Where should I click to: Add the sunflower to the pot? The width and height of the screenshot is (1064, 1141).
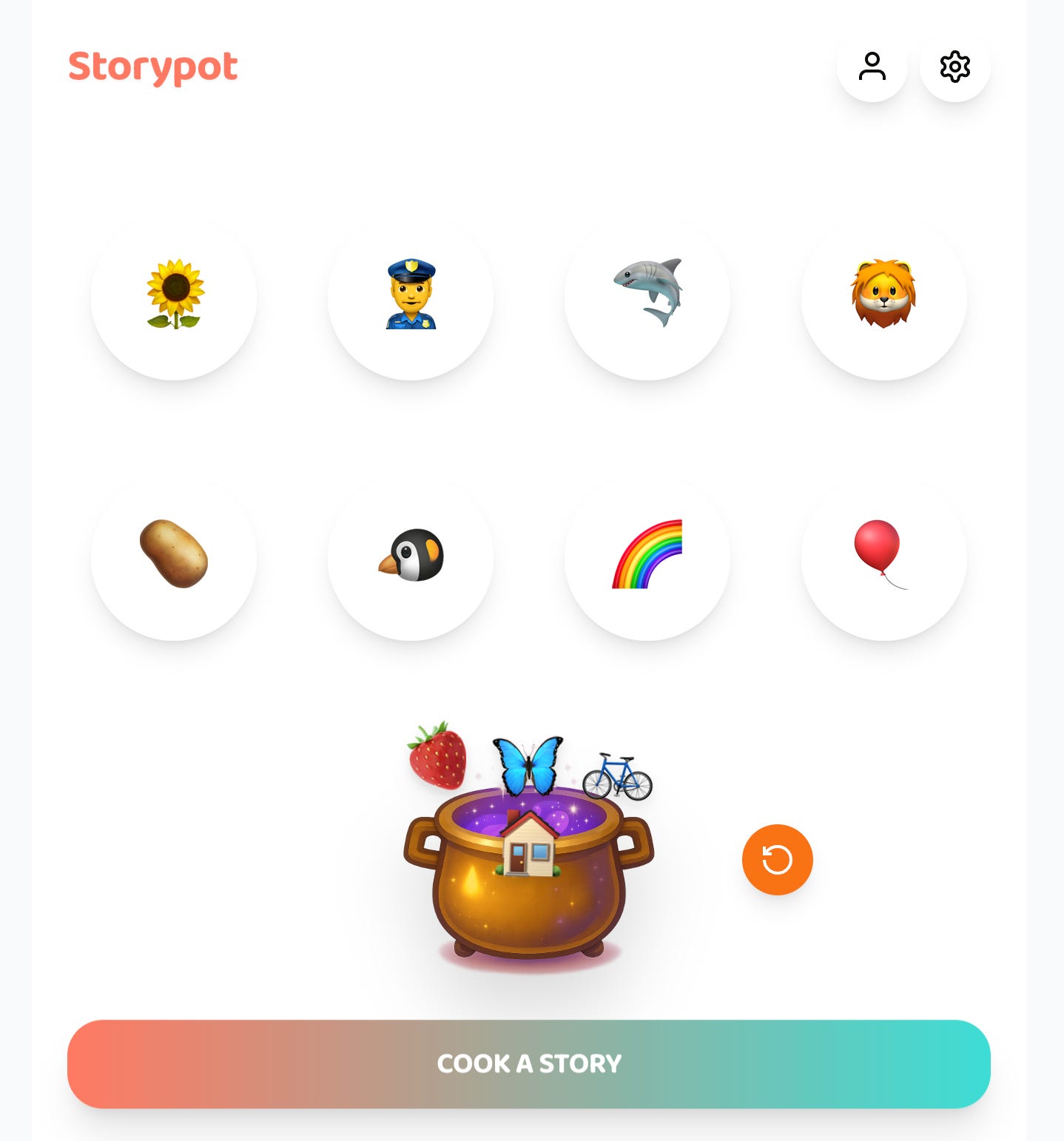174,297
